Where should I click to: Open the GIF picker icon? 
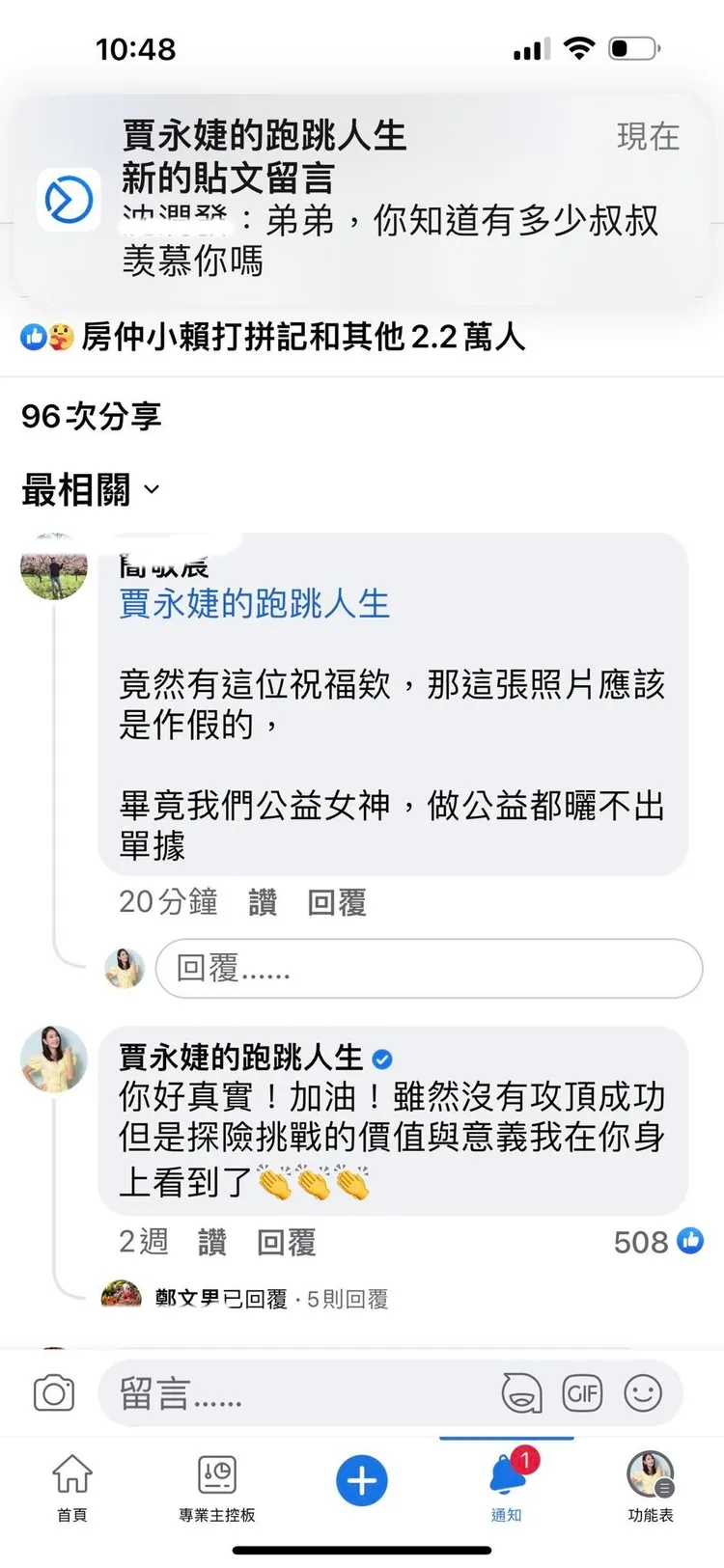(x=583, y=1392)
